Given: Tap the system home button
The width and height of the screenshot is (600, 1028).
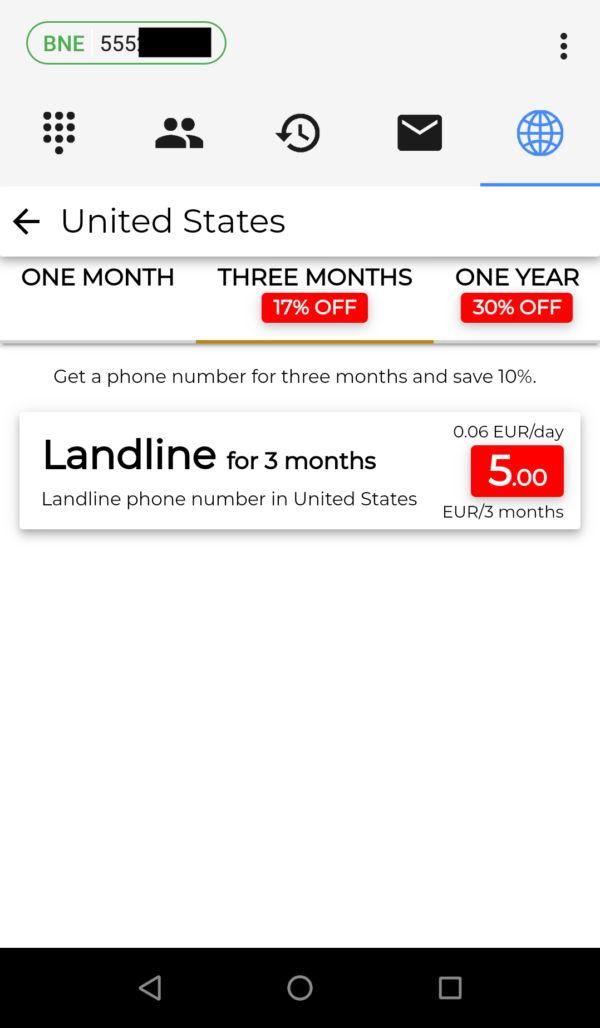Looking at the screenshot, I should point(300,987).
